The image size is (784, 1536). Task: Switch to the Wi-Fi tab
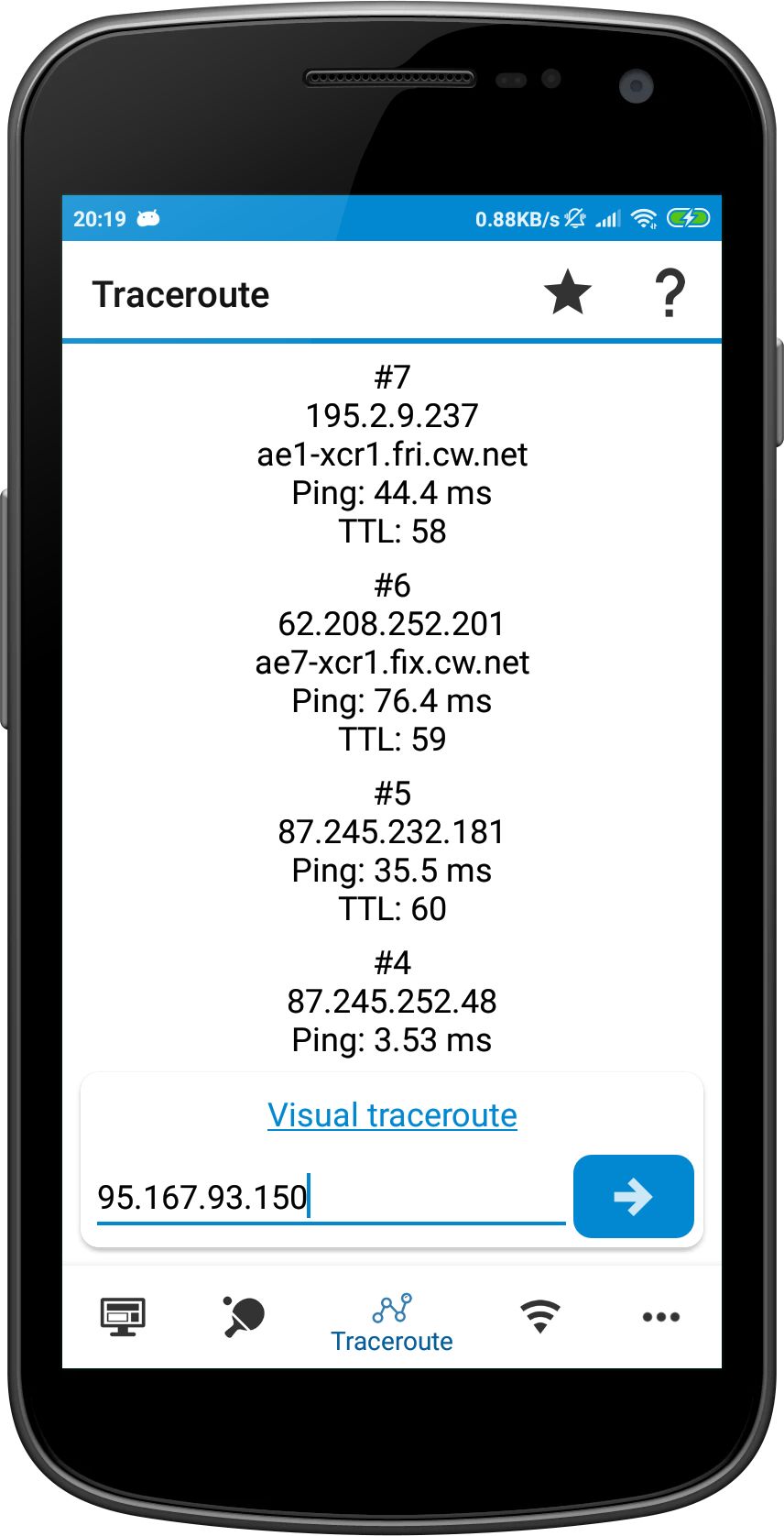[x=540, y=1317]
